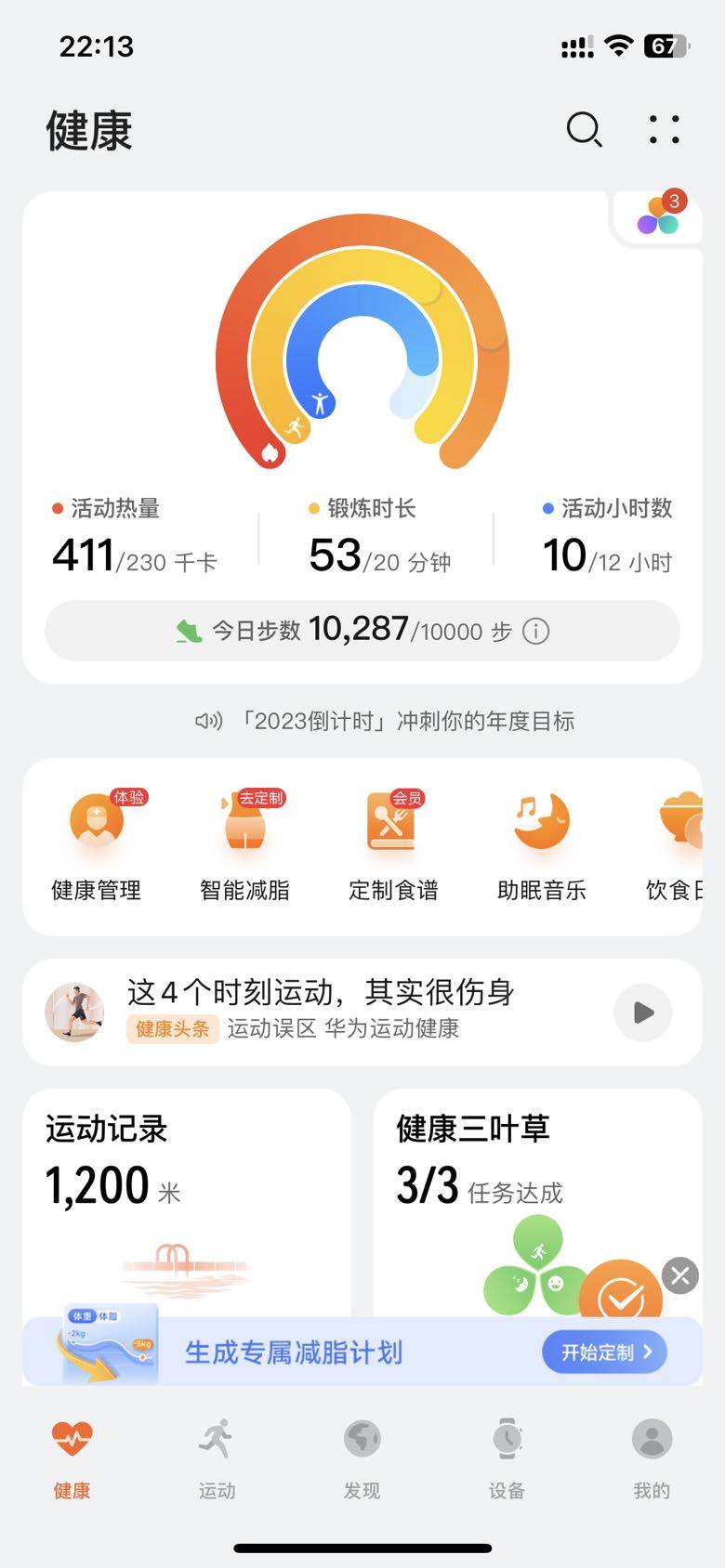Open the 2023倒计时 annual goal announcement

click(x=385, y=721)
